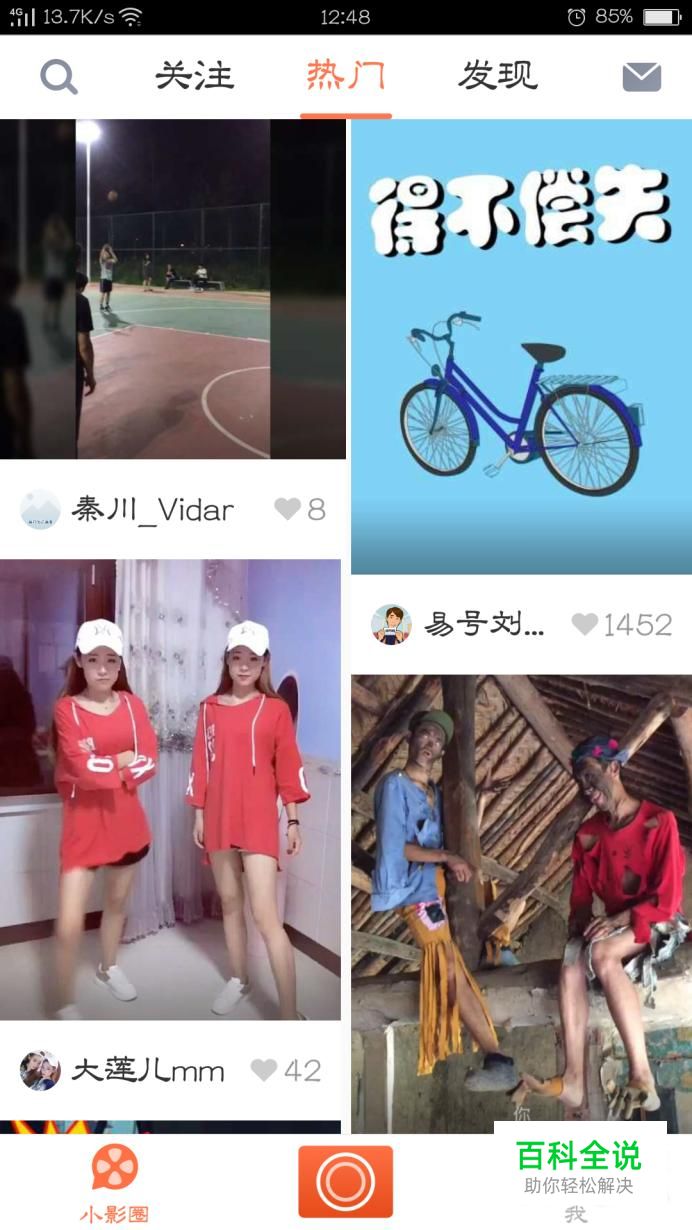Viewport: 692px width, 1230px height.
Task: Open the basketball court video by 秦川_Vidar
Action: [x=172, y=288]
